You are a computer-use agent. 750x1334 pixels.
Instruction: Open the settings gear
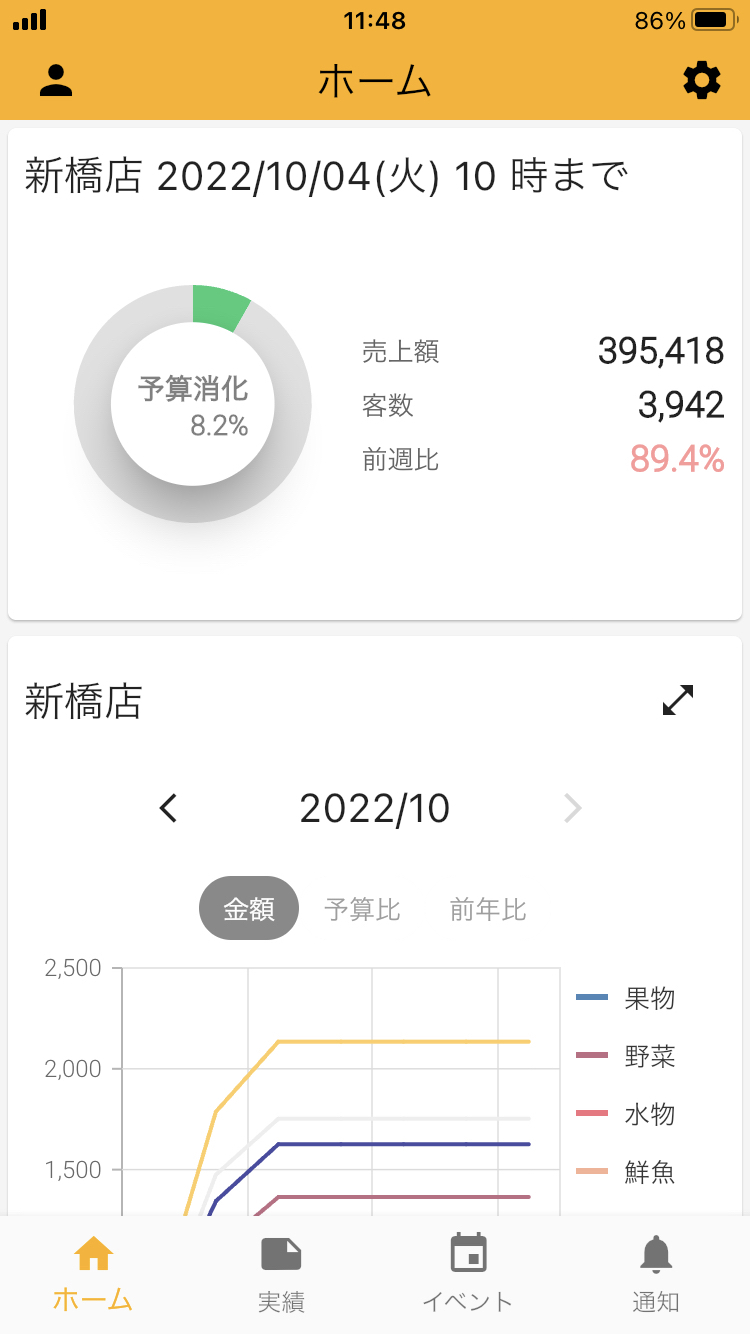701,80
